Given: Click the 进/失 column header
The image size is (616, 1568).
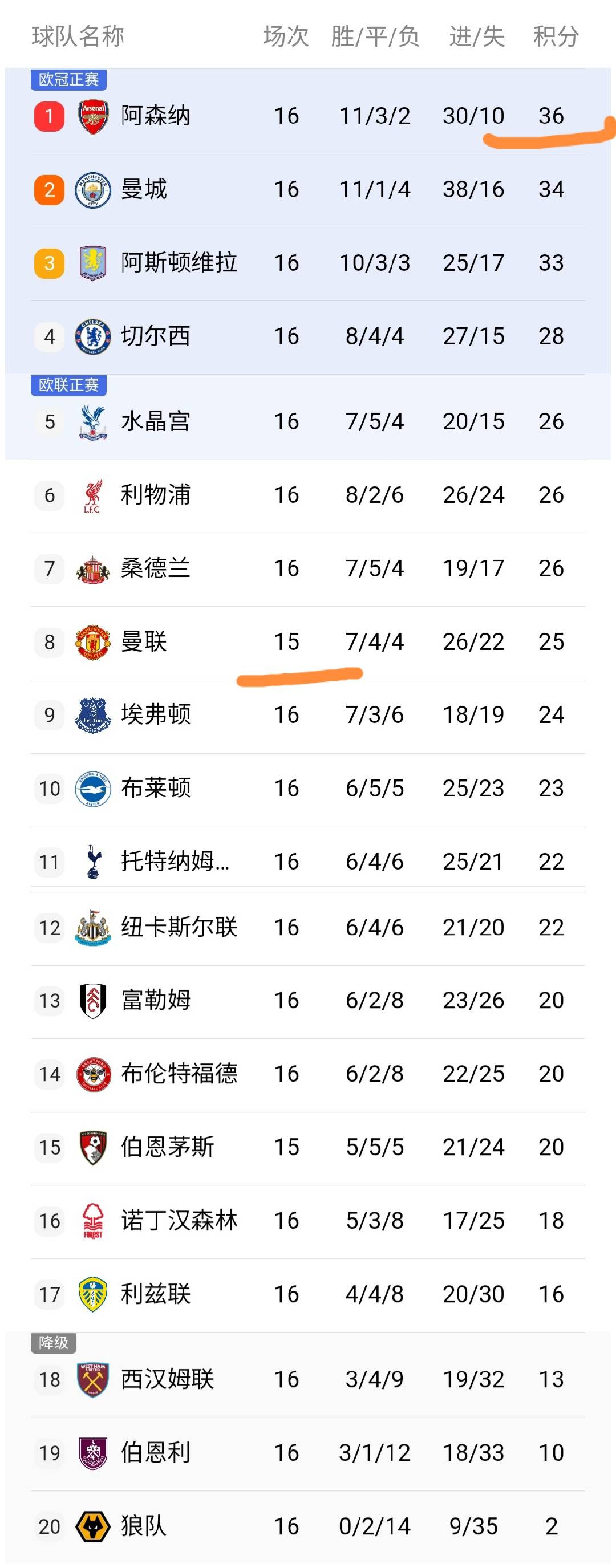Looking at the screenshot, I should tap(475, 36).
